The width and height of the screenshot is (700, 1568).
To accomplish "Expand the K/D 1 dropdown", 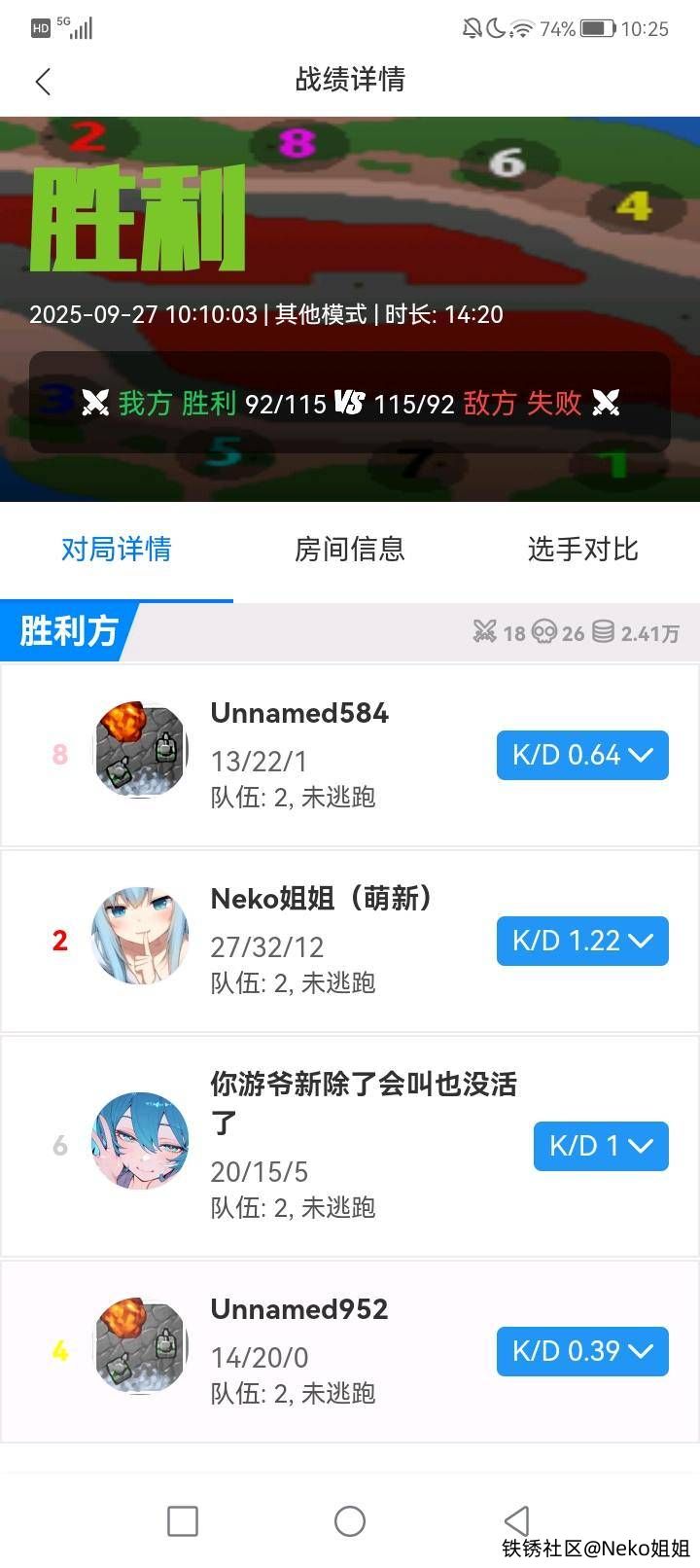I will tap(601, 1146).
